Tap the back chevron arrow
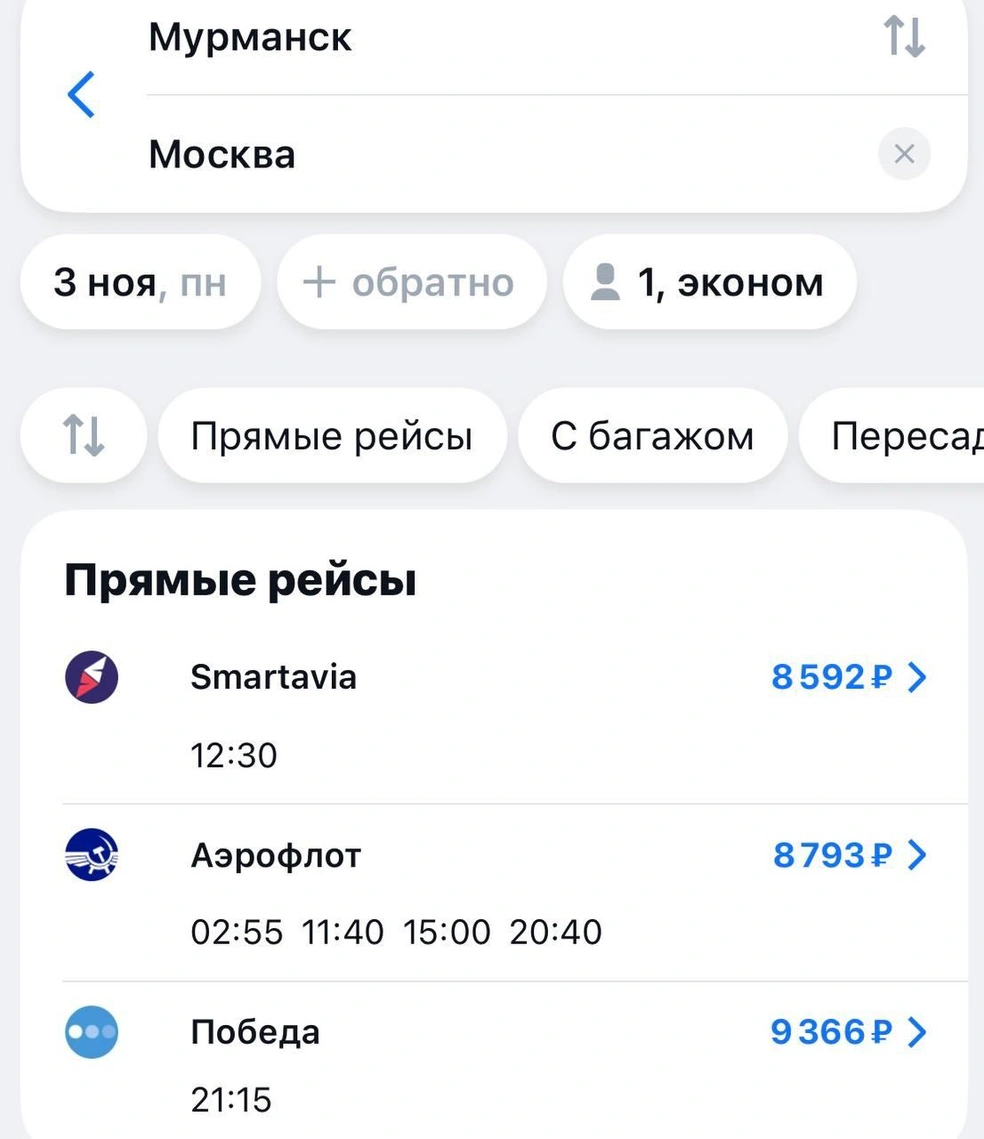 click(x=80, y=95)
